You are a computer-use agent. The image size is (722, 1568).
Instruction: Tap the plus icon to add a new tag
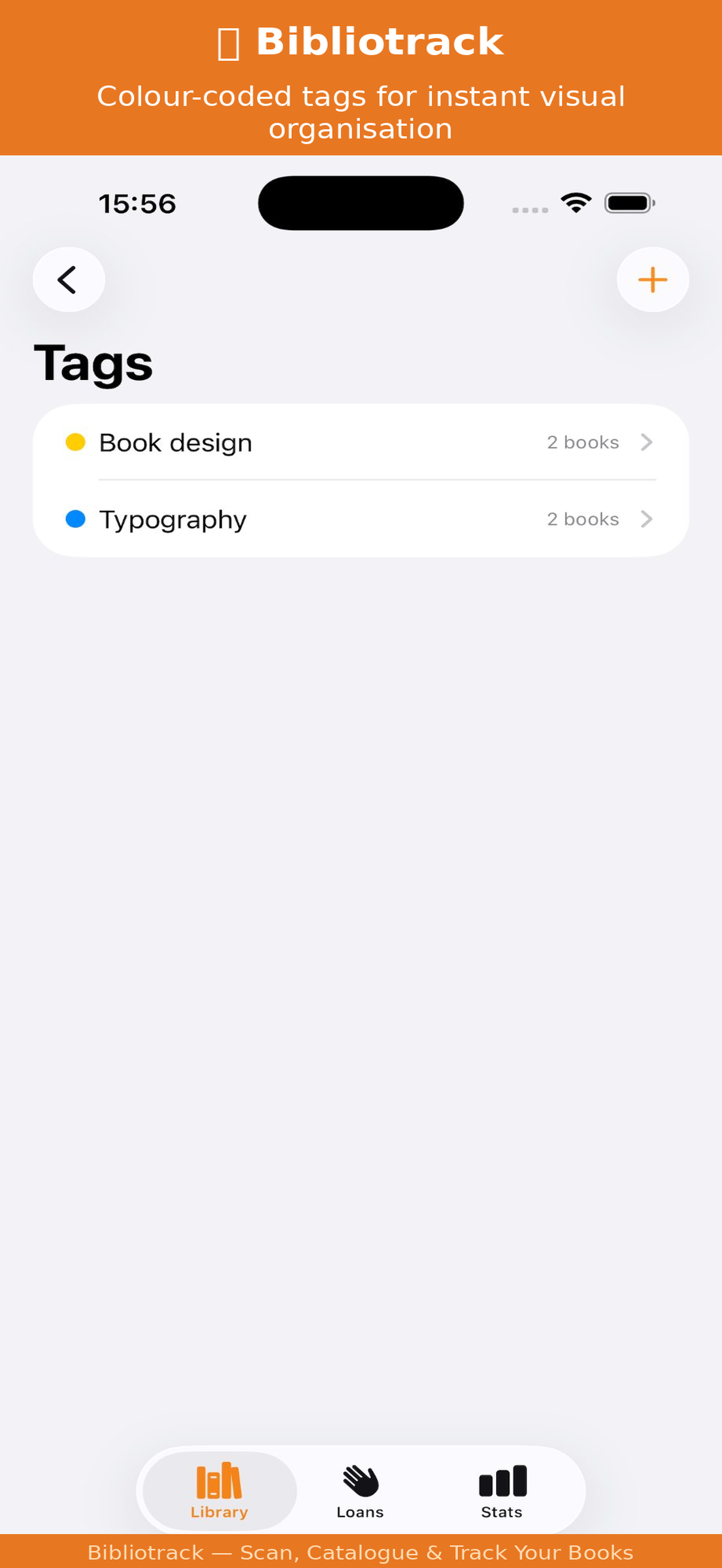652,280
